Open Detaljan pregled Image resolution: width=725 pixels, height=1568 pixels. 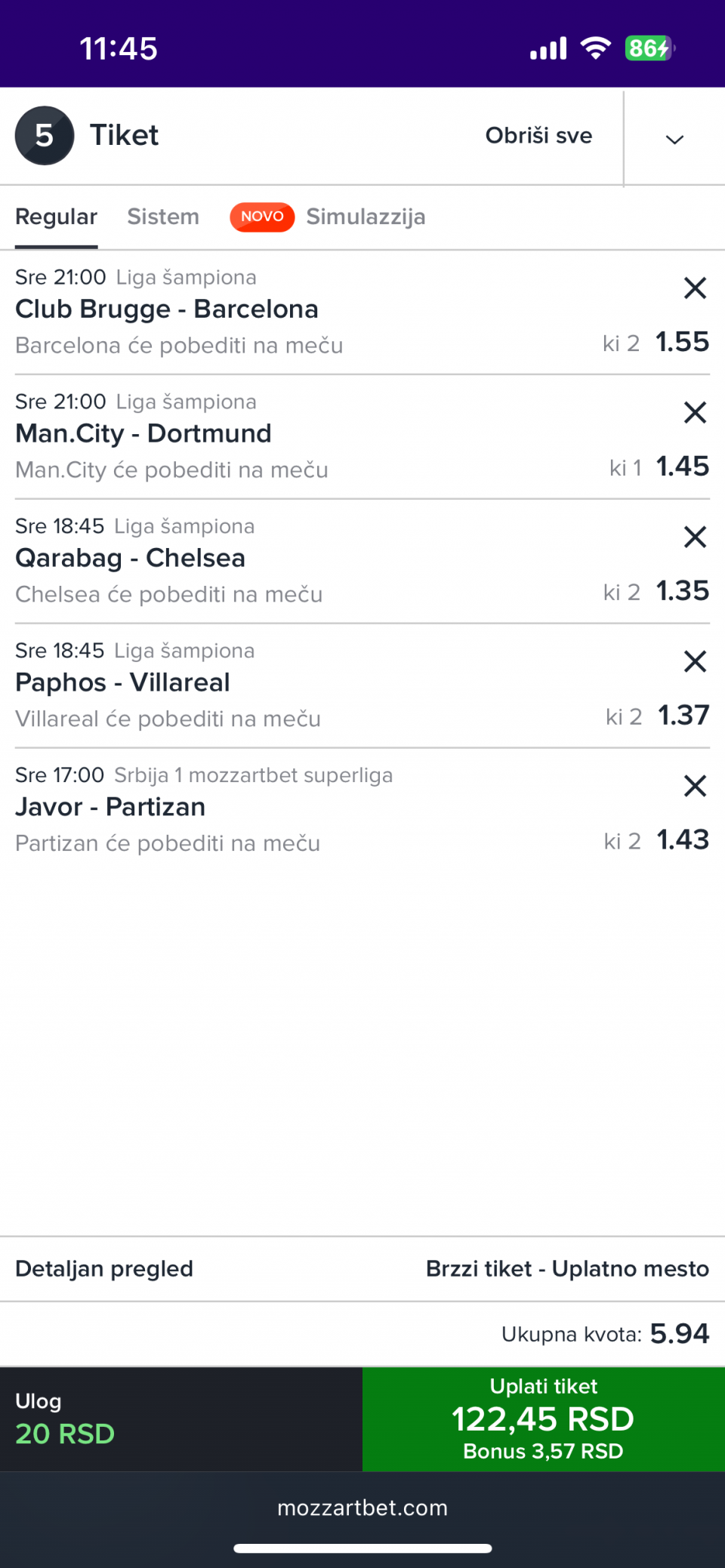(104, 1269)
